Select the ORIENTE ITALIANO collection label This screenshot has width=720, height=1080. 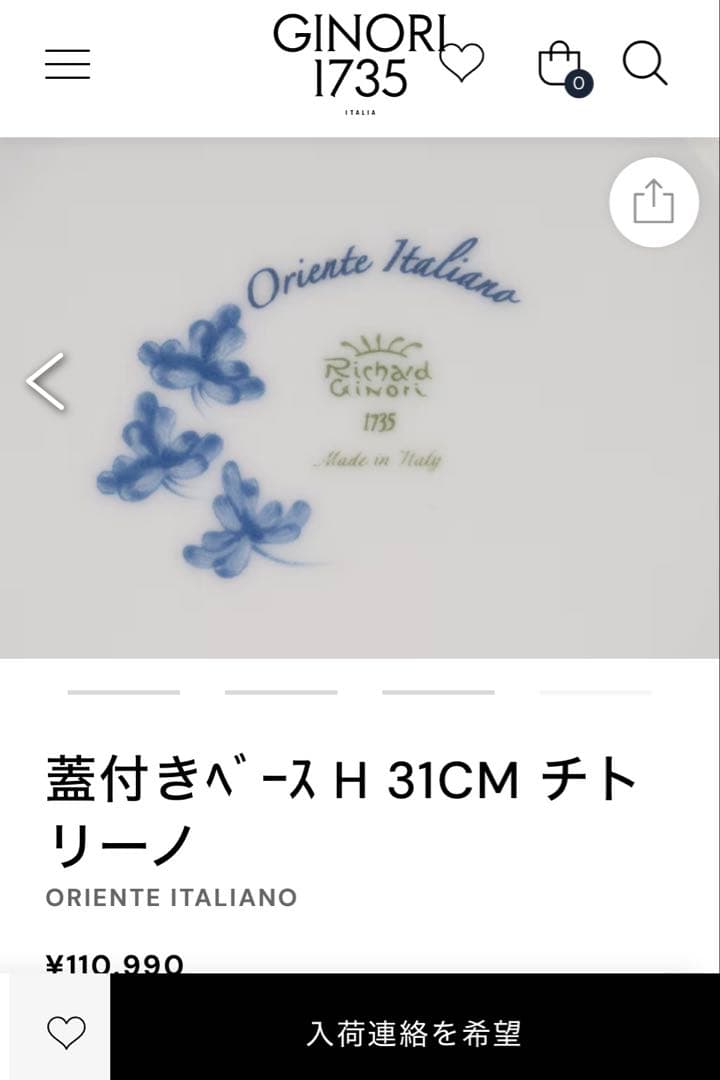[168, 898]
